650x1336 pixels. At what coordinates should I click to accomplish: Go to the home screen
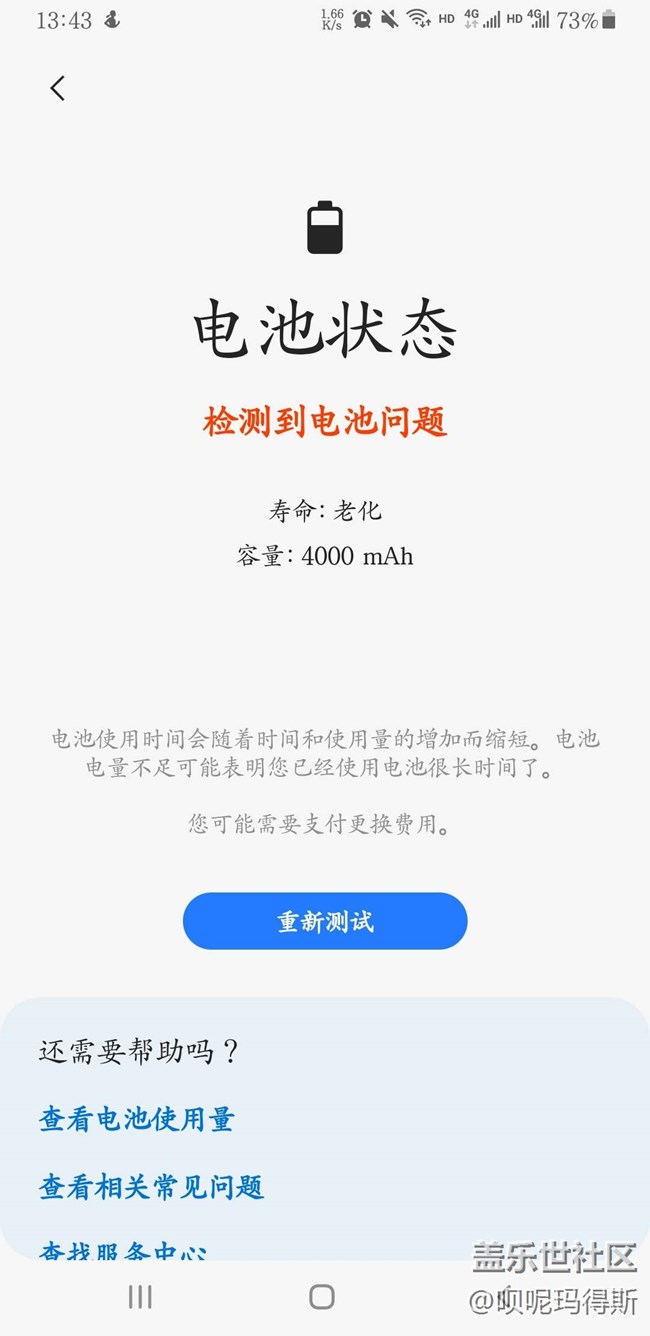pyautogui.click(x=322, y=1297)
